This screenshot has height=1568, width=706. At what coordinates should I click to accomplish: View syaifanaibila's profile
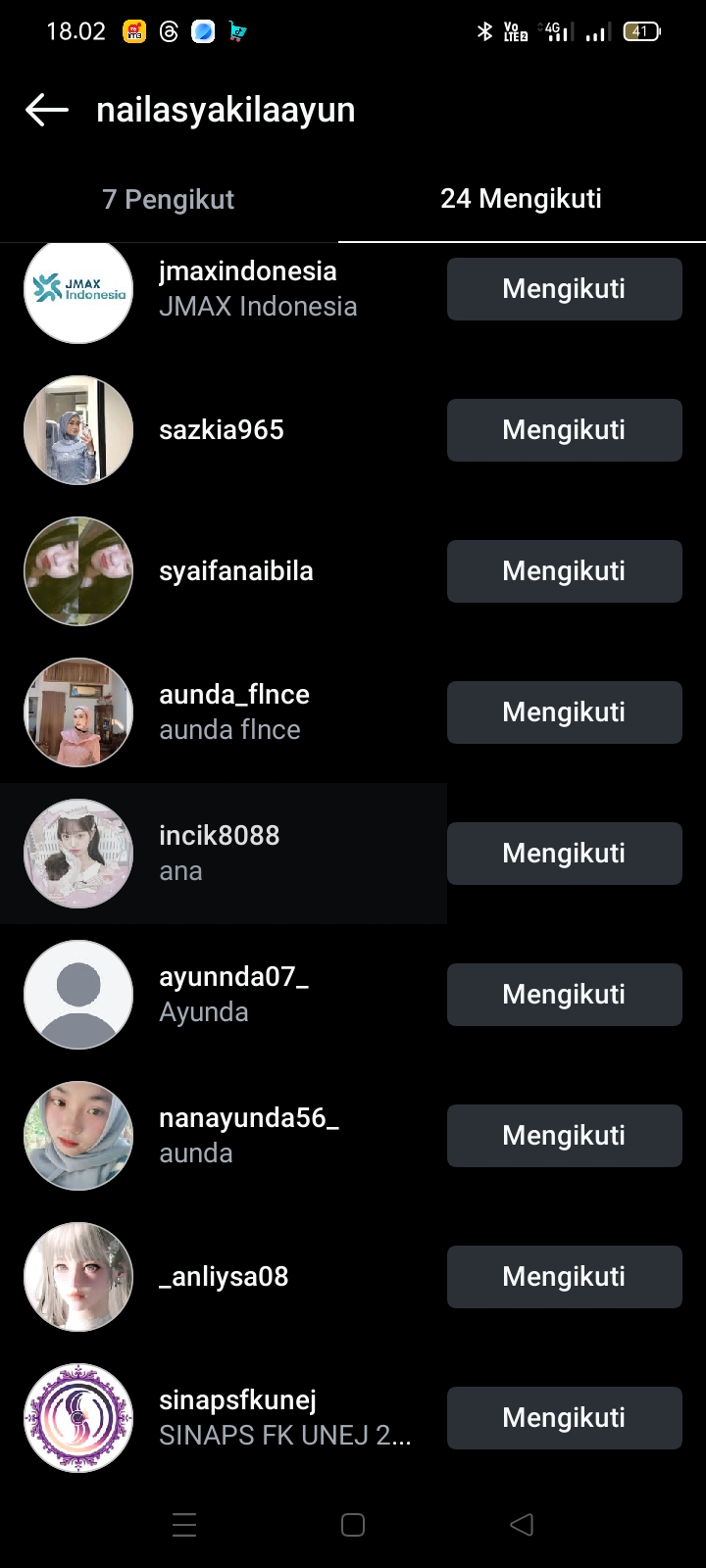235,571
